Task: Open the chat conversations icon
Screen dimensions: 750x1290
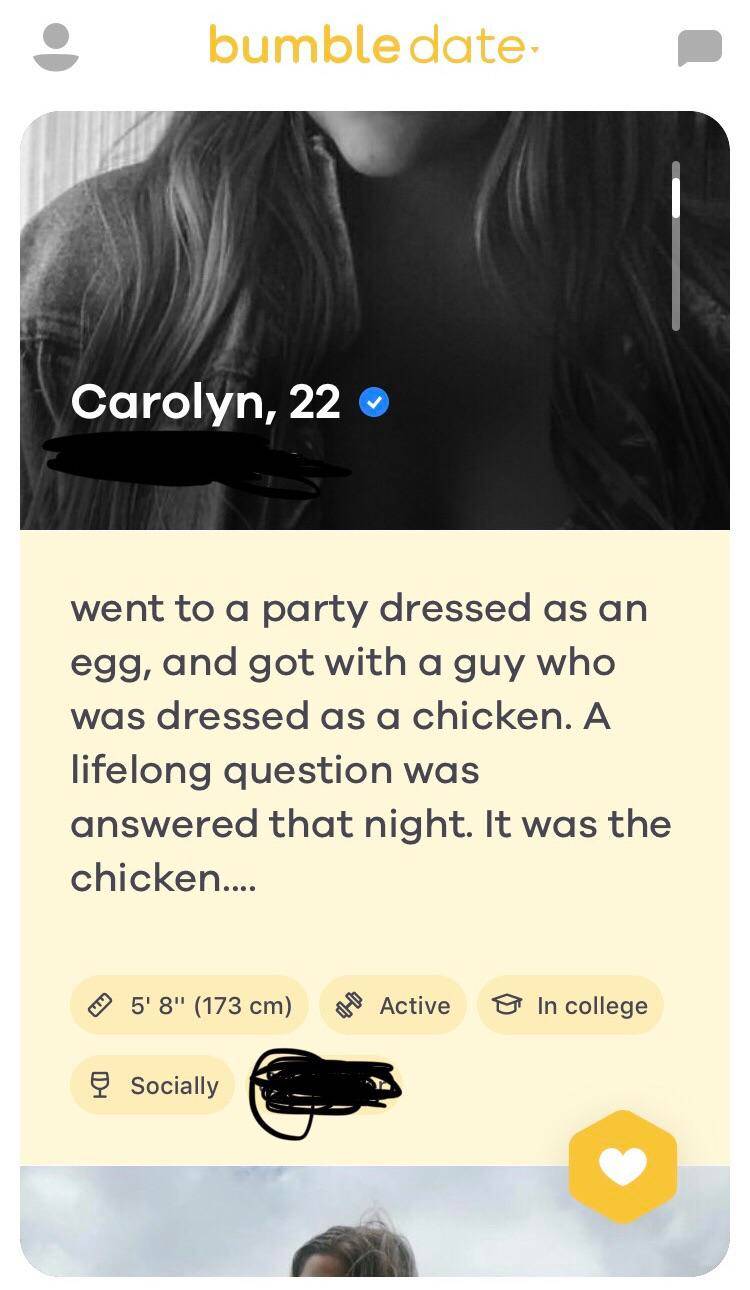Action: 699,48
